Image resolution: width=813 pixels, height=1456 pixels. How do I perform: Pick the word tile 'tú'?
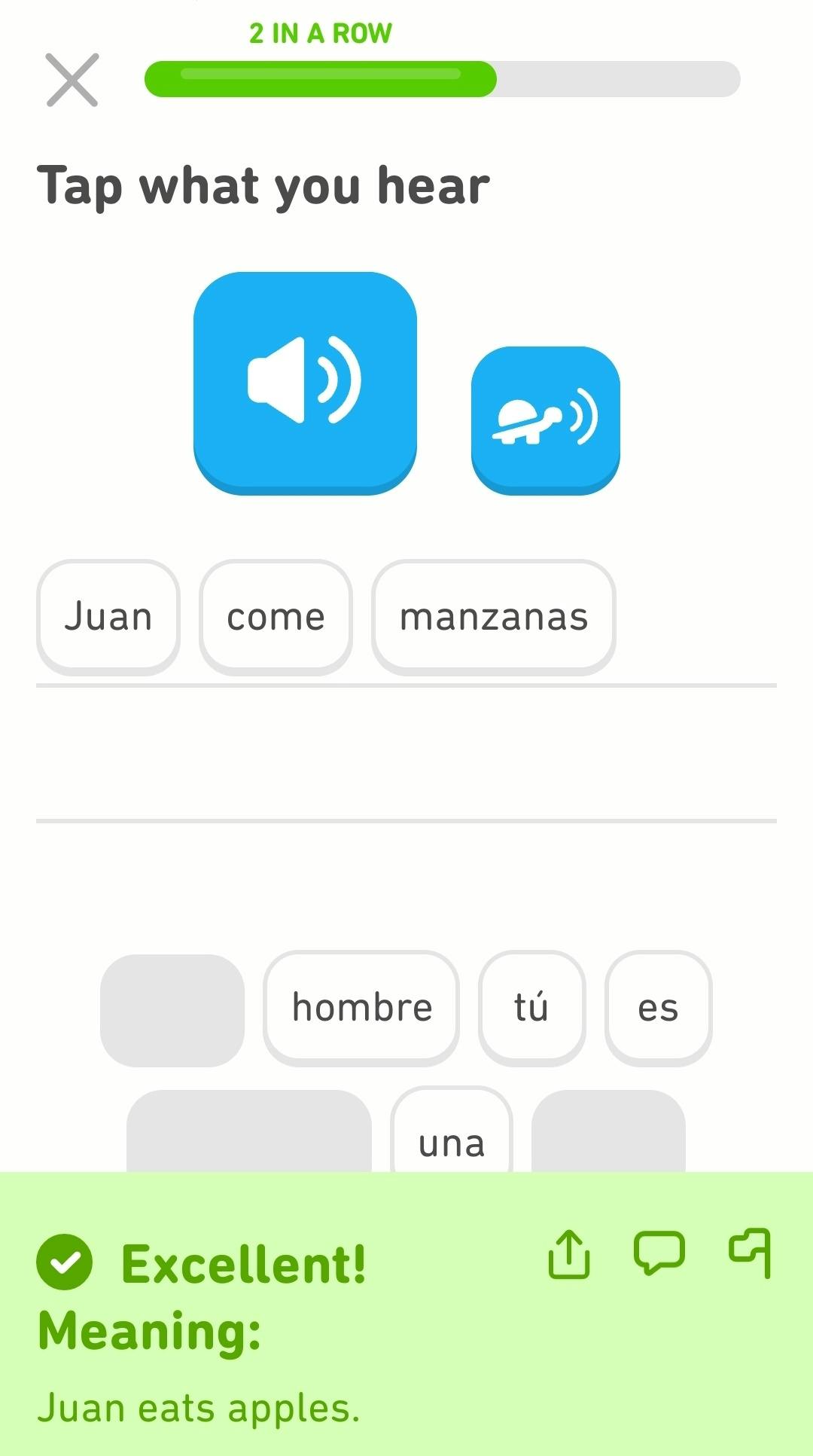pos(531,1007)
